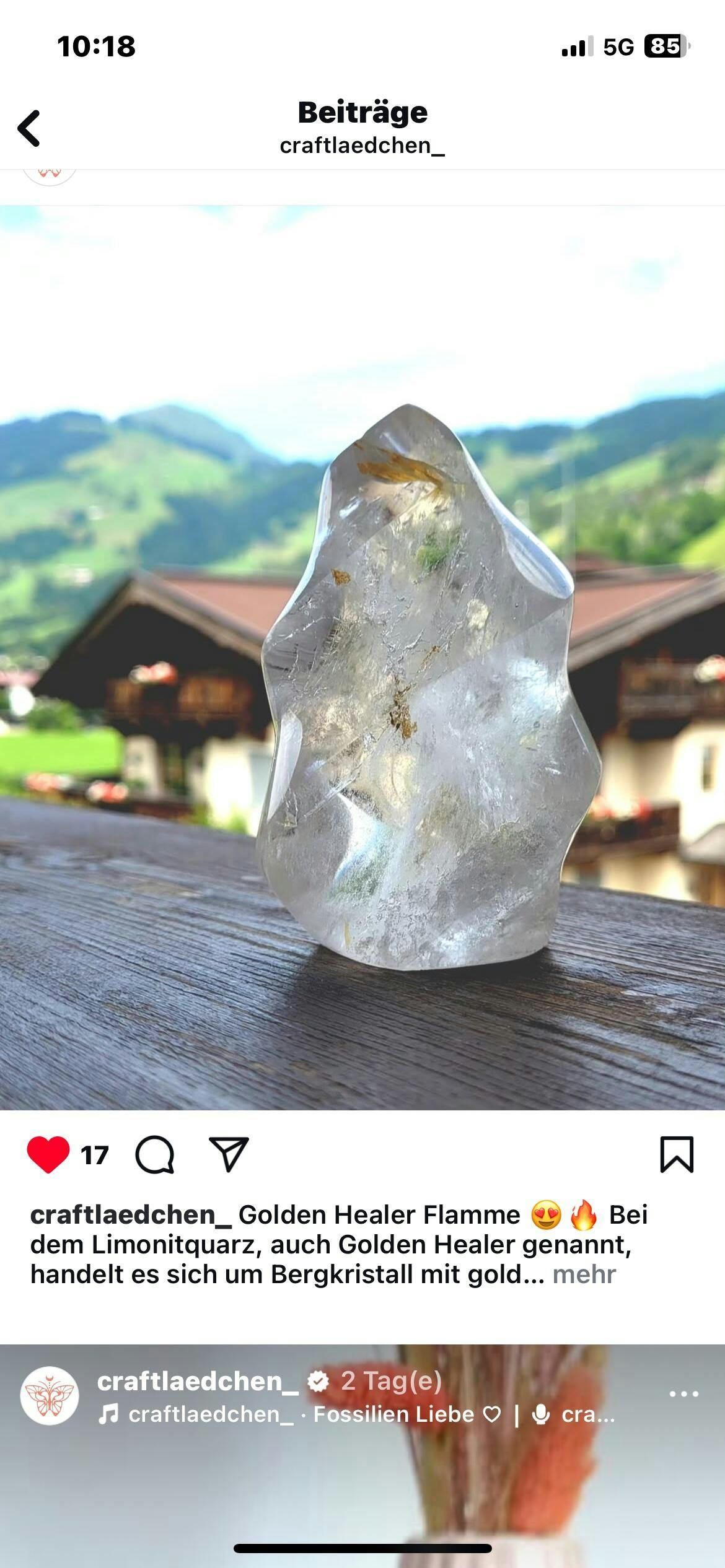Bookmark the Golden Healer Flamme post

(677, 1154)
